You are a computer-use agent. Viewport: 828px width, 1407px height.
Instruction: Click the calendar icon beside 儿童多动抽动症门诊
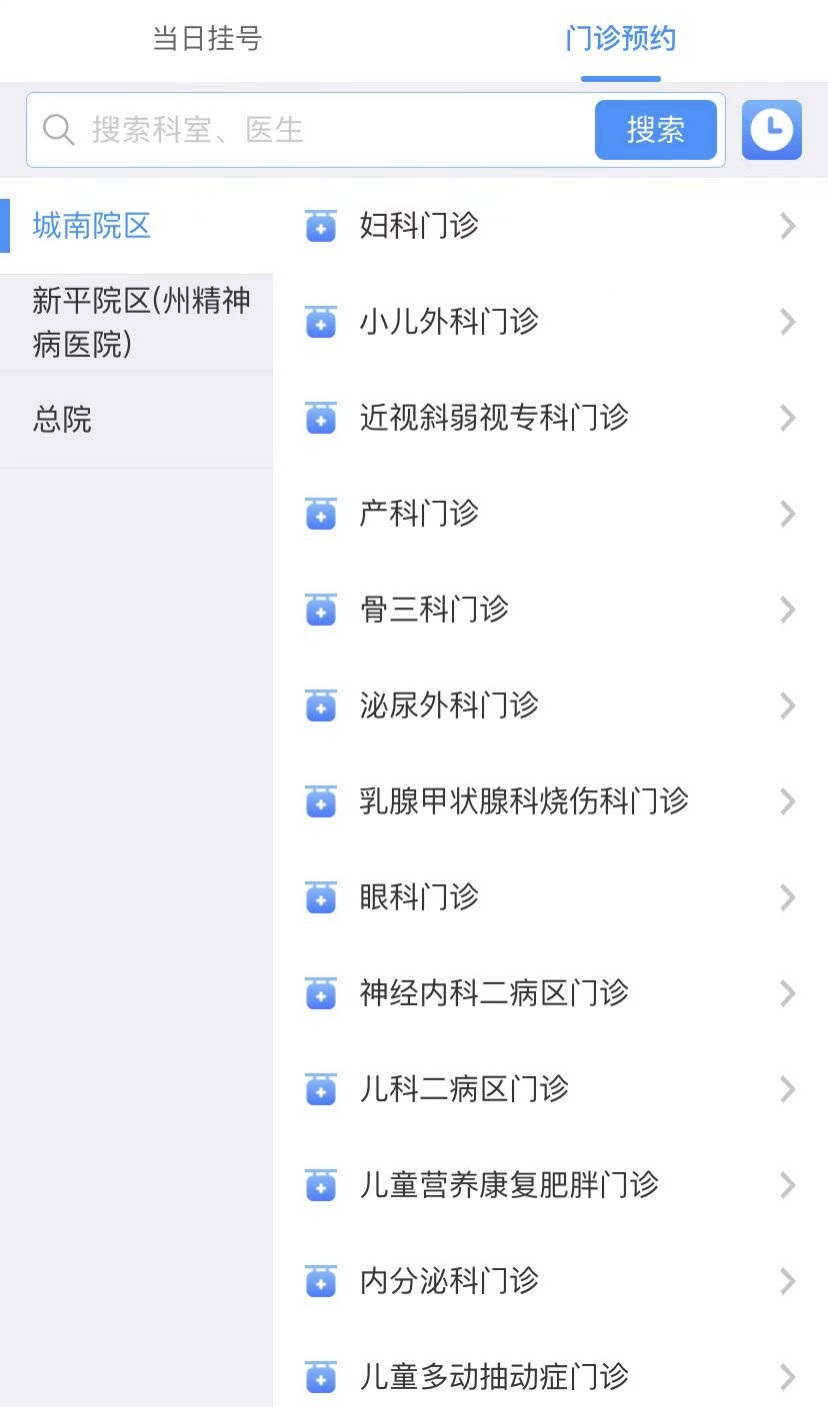coord(321,1377)
